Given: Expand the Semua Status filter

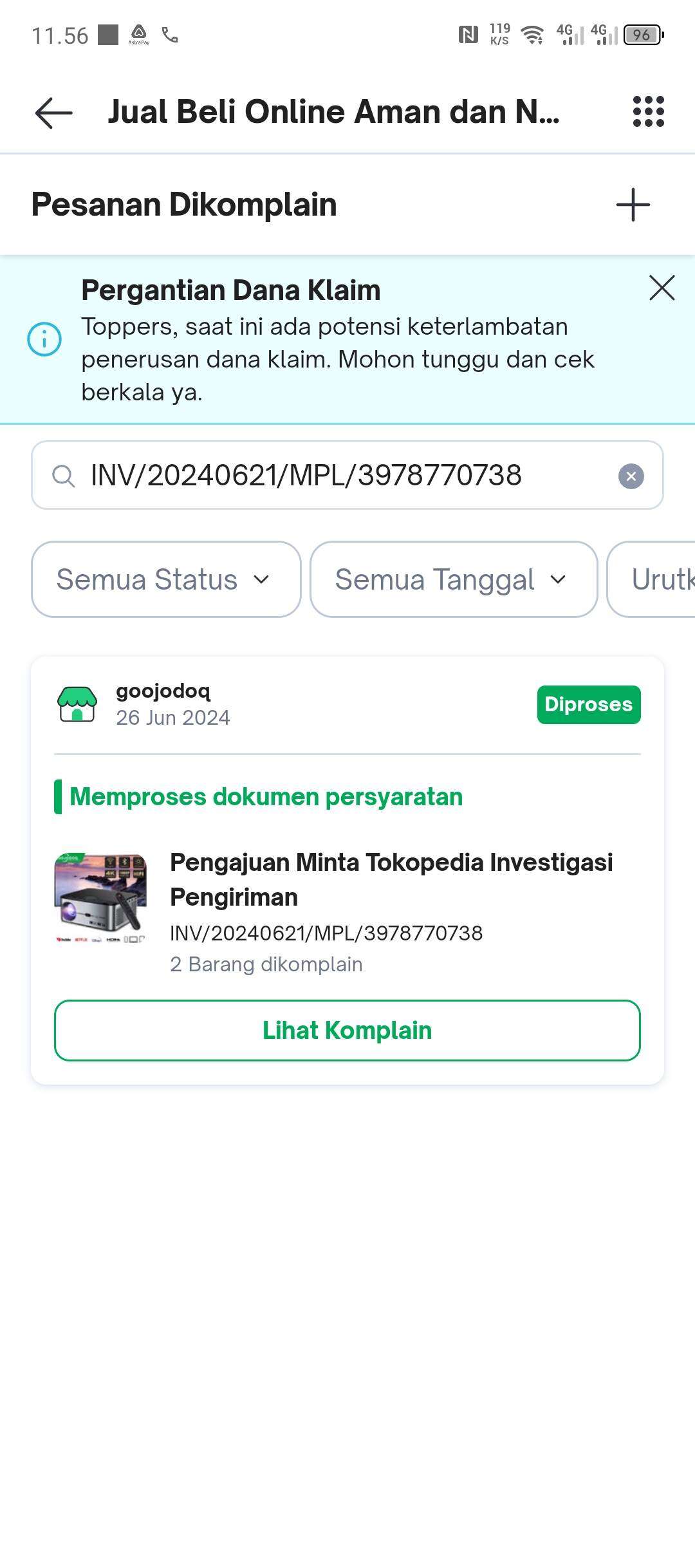Looking at the screenshot, I should pos(166,579).
